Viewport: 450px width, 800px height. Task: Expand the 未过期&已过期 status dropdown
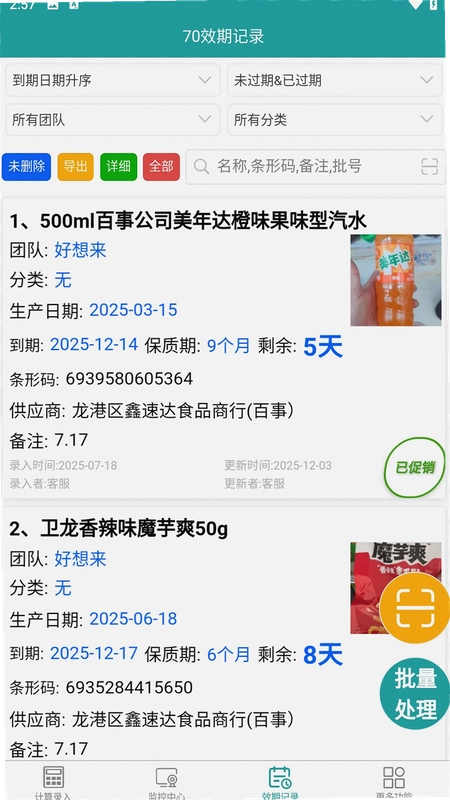(335, 80)
